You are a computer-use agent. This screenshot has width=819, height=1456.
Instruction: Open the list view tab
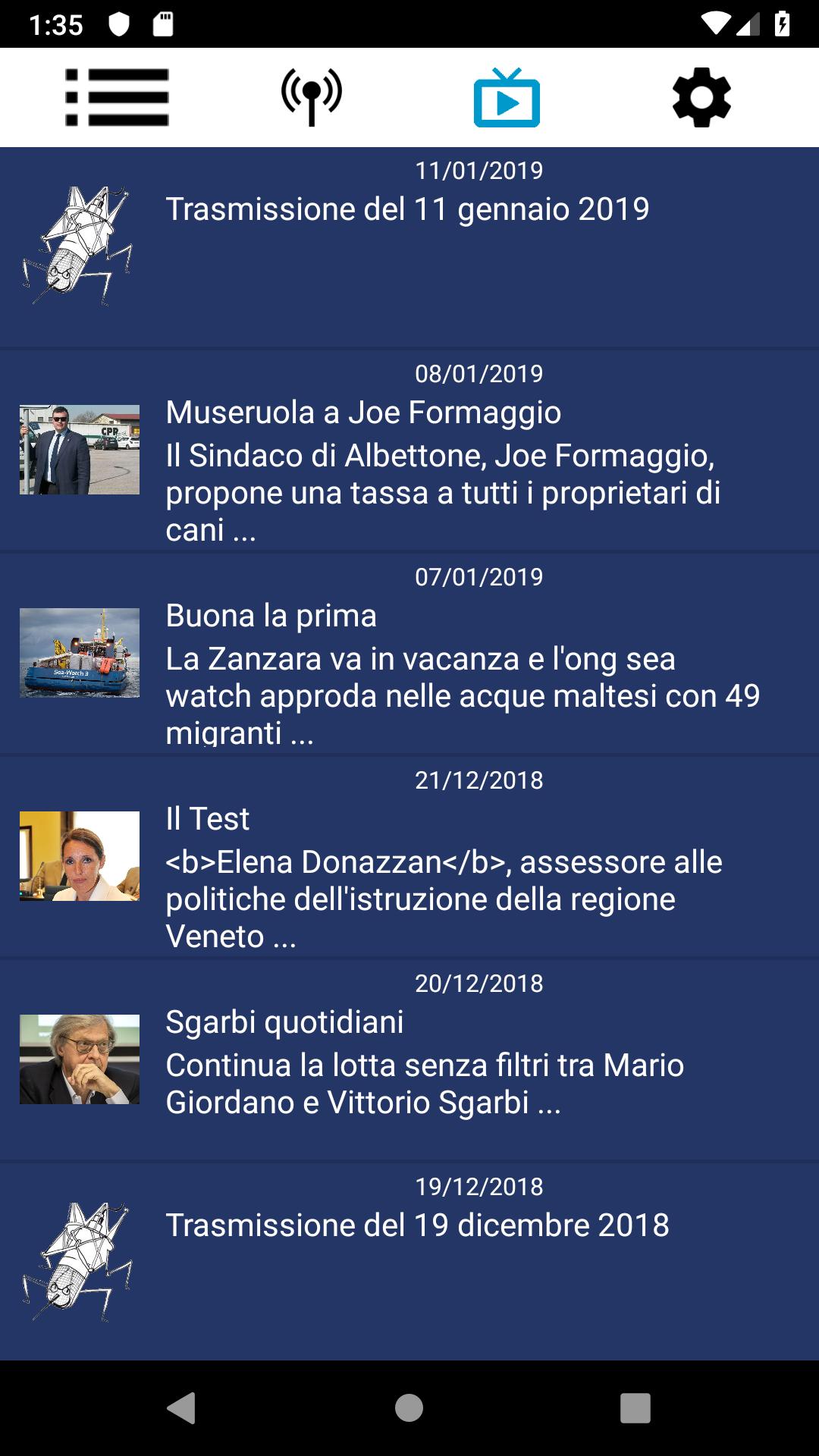pos(118,97)
